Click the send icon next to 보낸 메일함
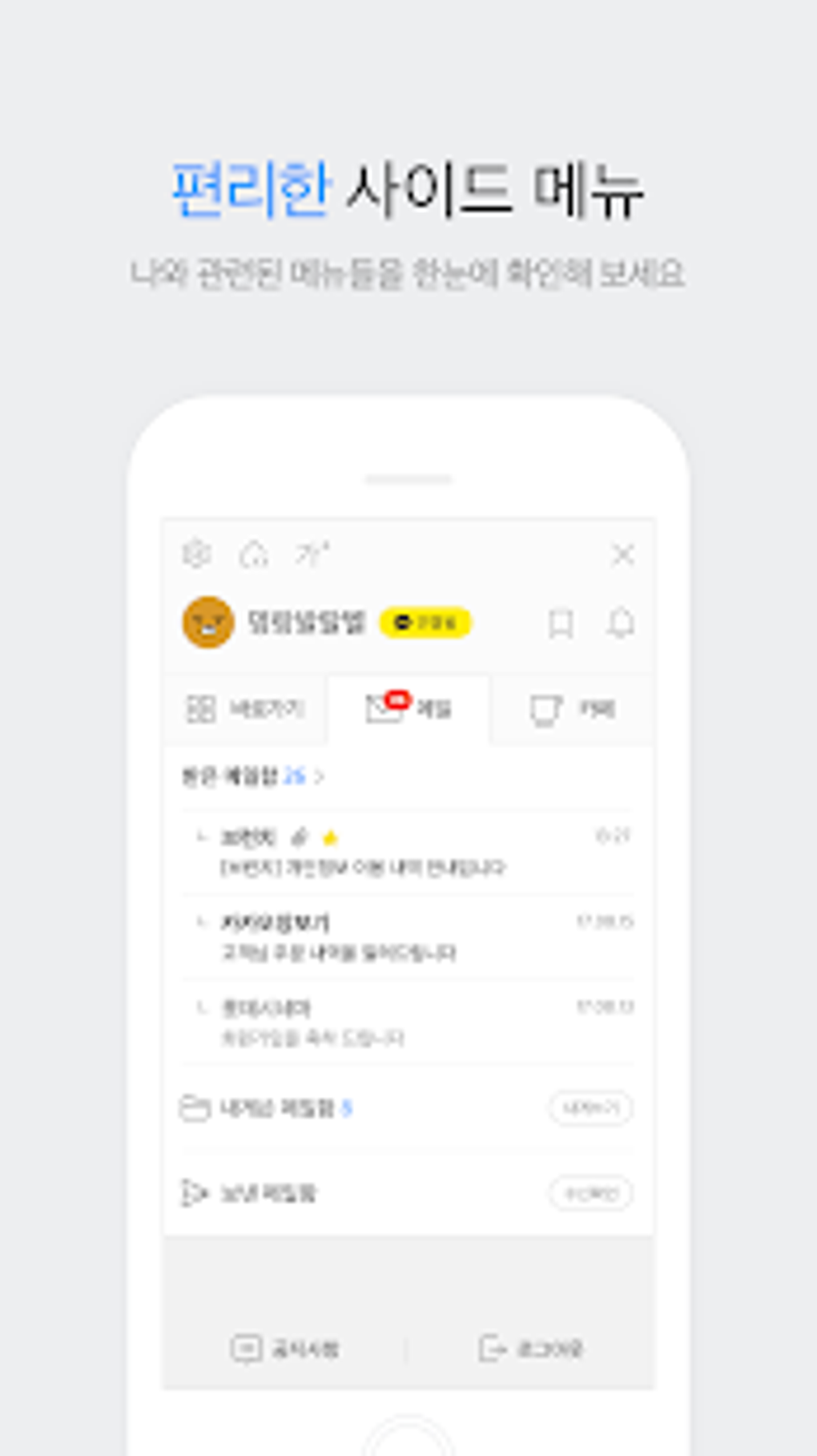 click(x=195, y=1192)
